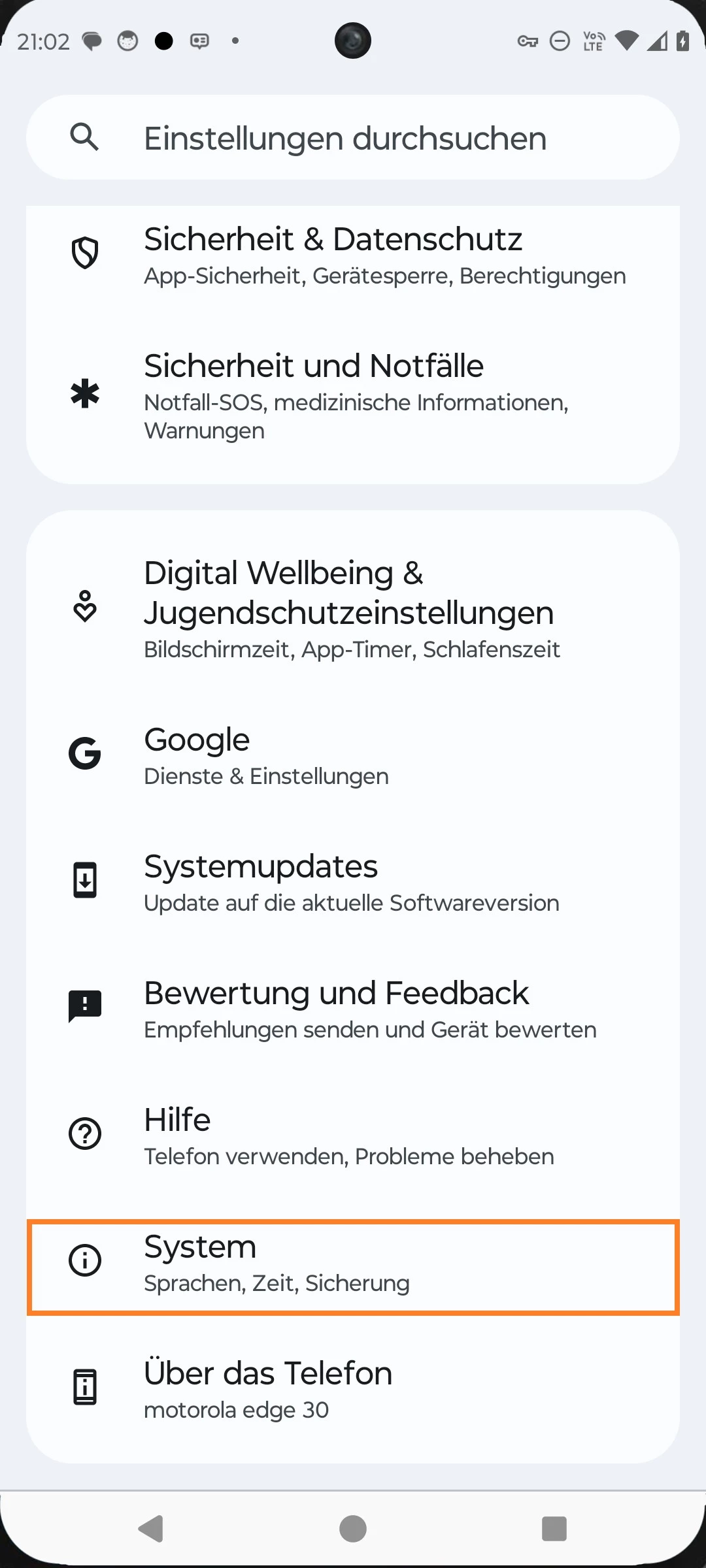Open the recent apps overview

coord(554,1529)
